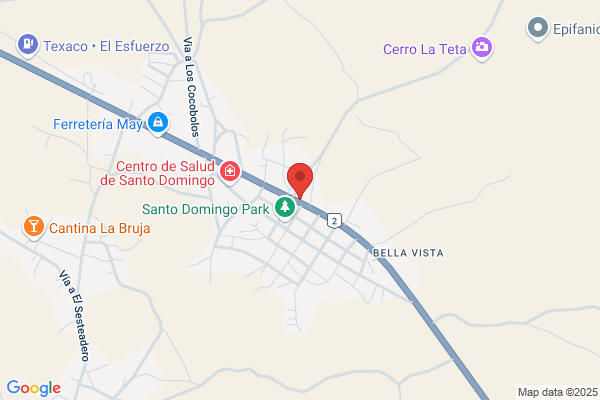
Task: Open Cantina La Bruja bar marker
Action: (34, 227)
